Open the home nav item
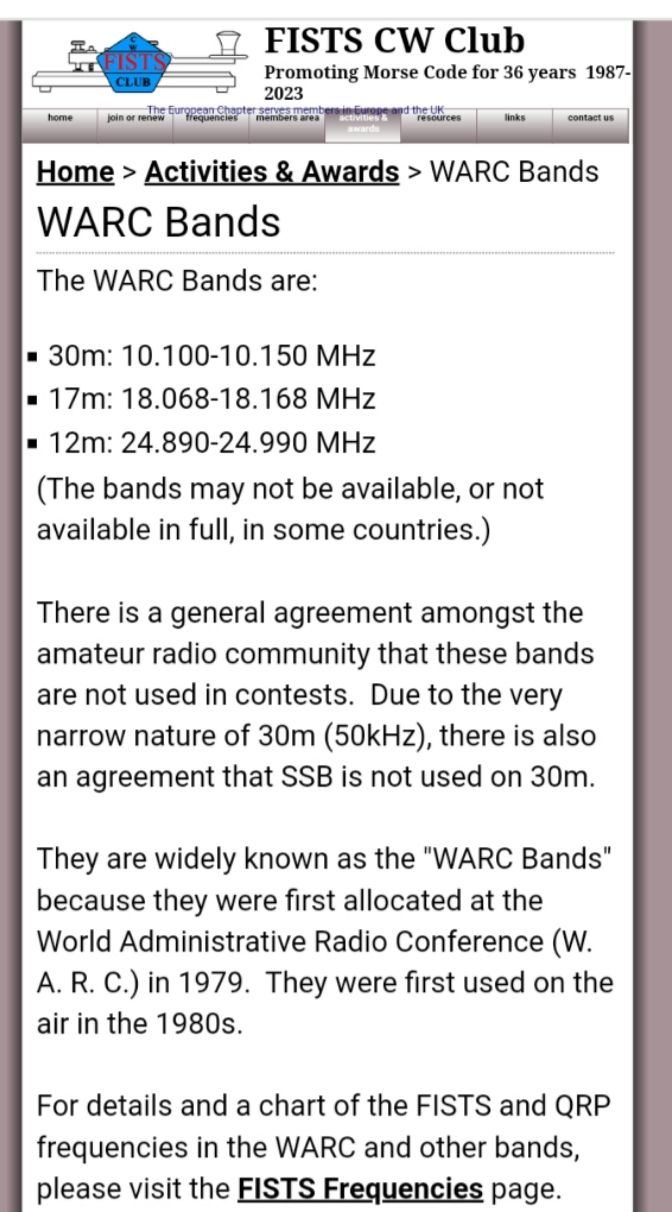The height and width of the screenshot is (1212, 672). (60, 118)
